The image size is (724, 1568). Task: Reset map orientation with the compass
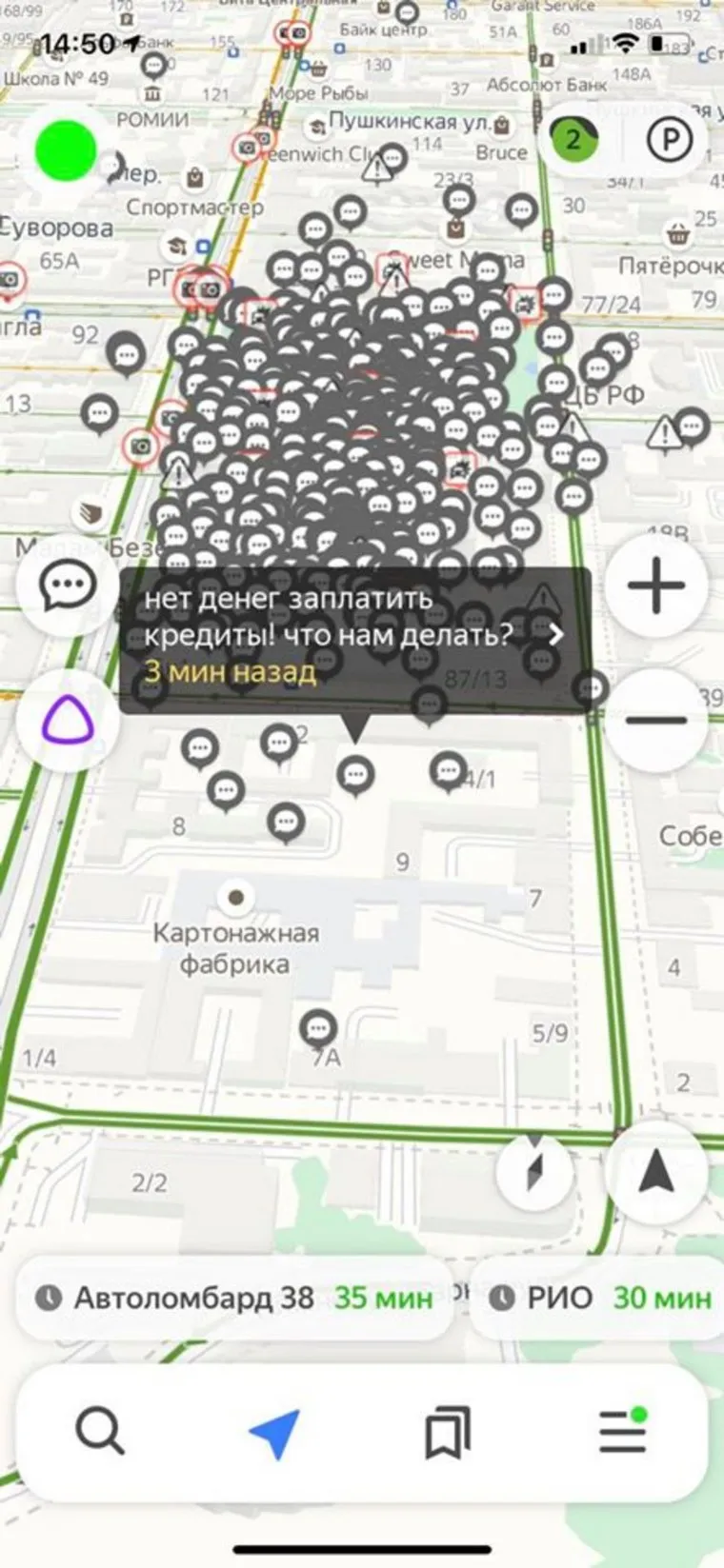(534, 1174)
